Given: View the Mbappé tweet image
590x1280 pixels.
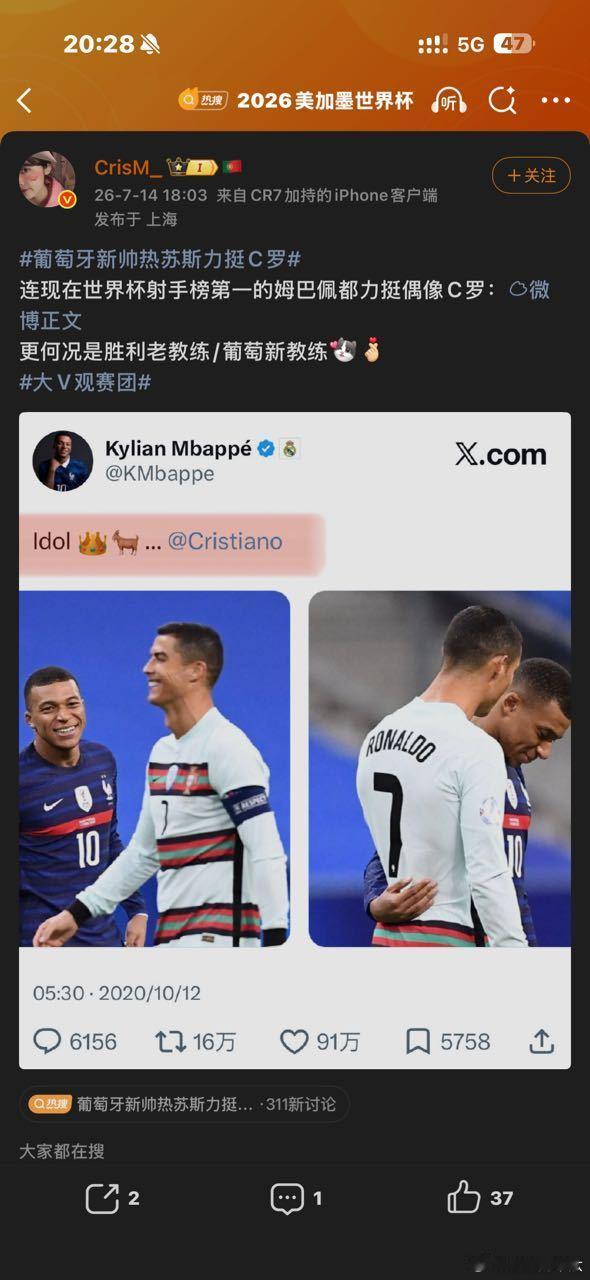Looking at the screenshot, I should (295, 740).
